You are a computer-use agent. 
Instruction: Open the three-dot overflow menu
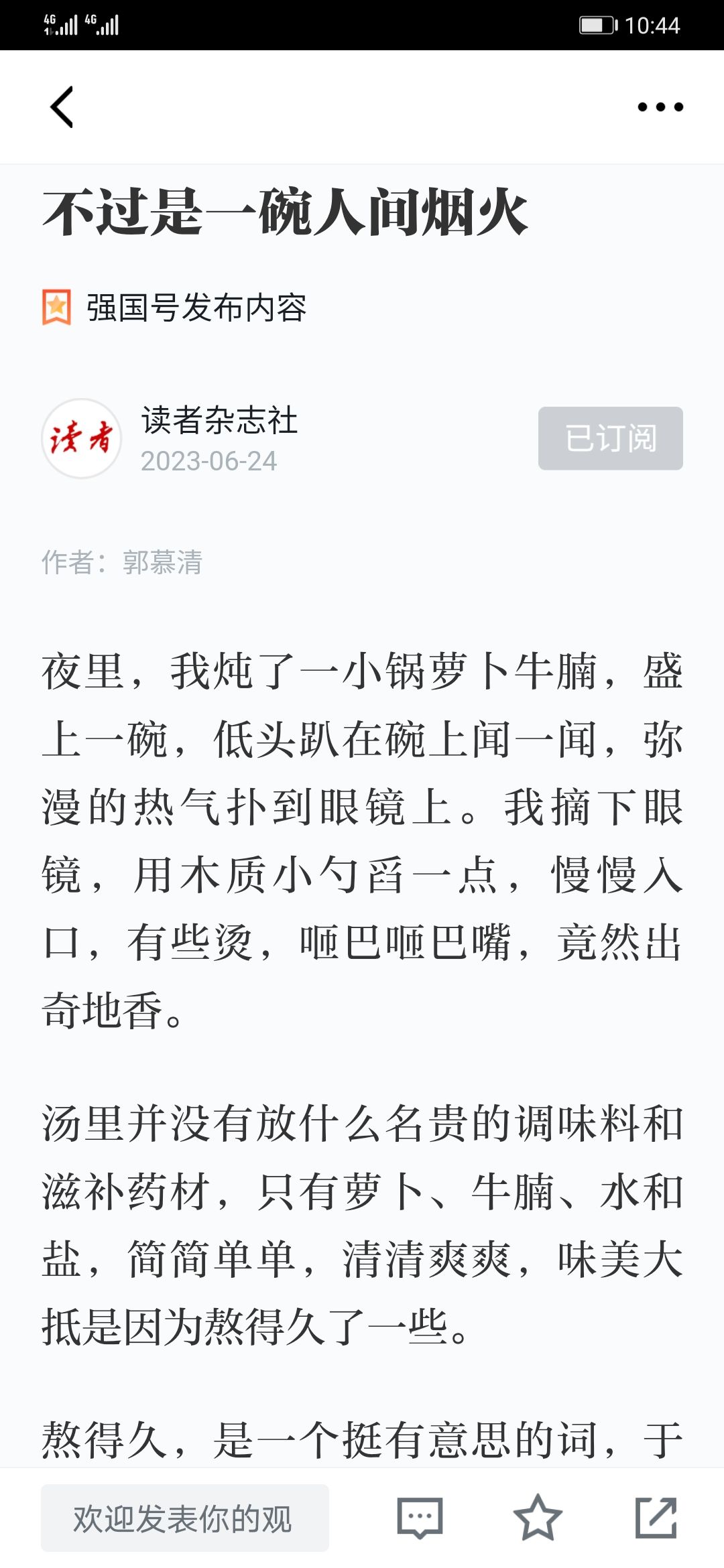tap(660, 107)
